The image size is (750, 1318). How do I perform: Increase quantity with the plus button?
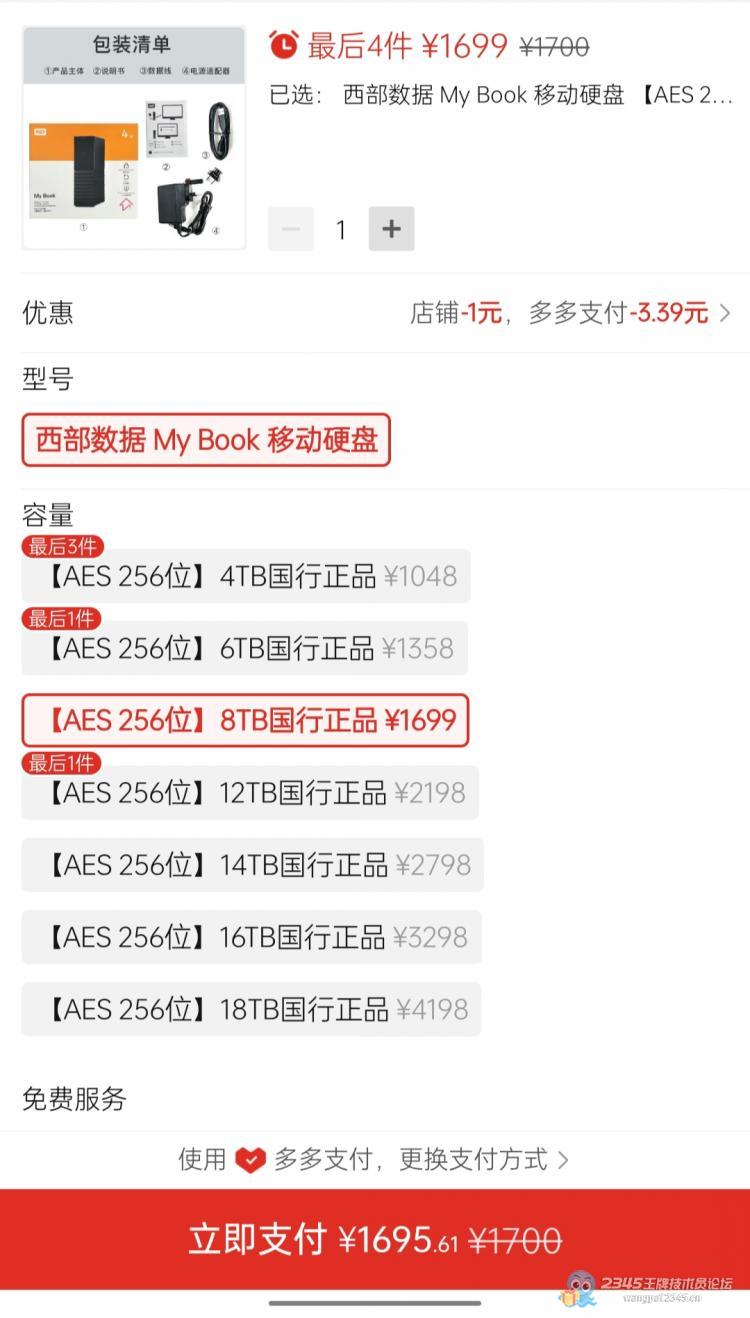point(392,229)
